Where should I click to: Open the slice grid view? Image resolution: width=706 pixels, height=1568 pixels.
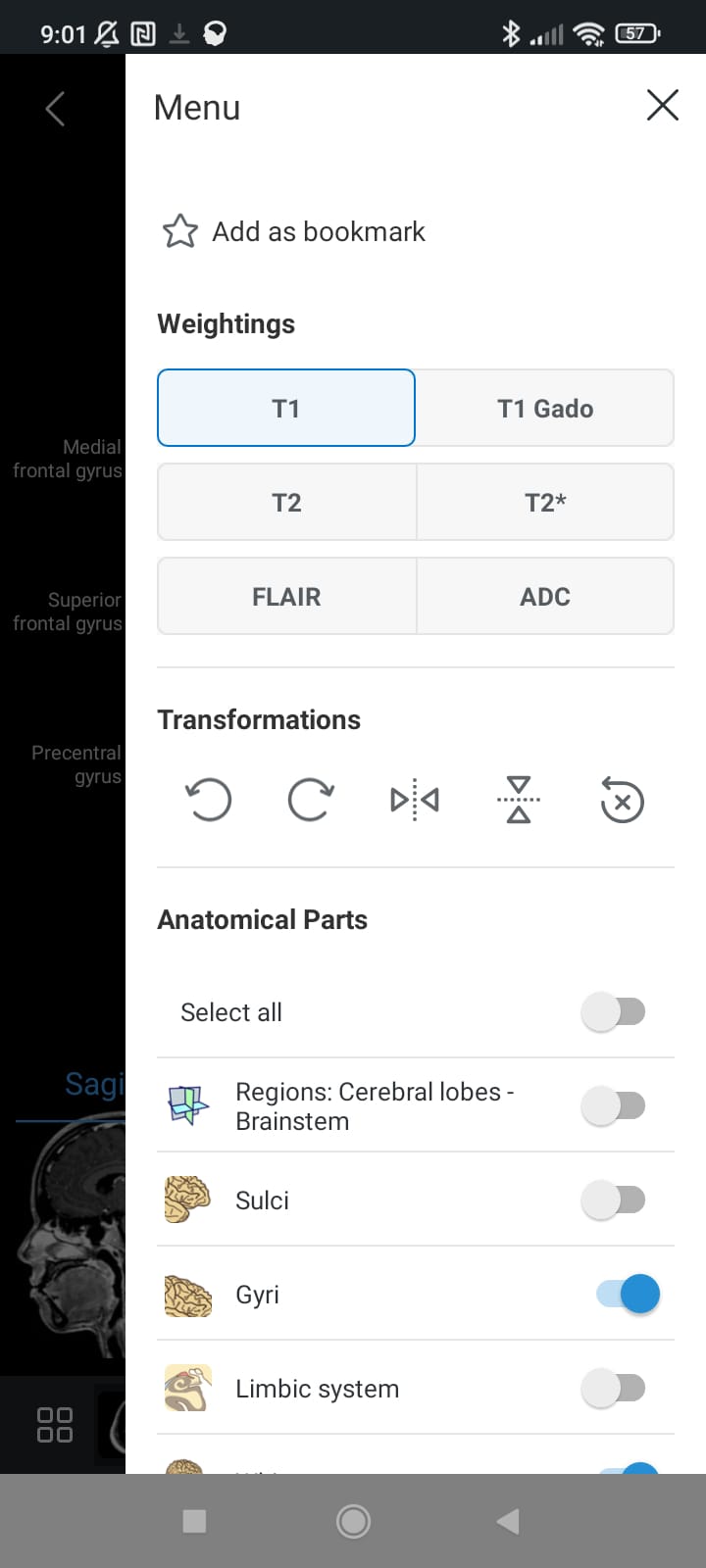[54, 1424]
